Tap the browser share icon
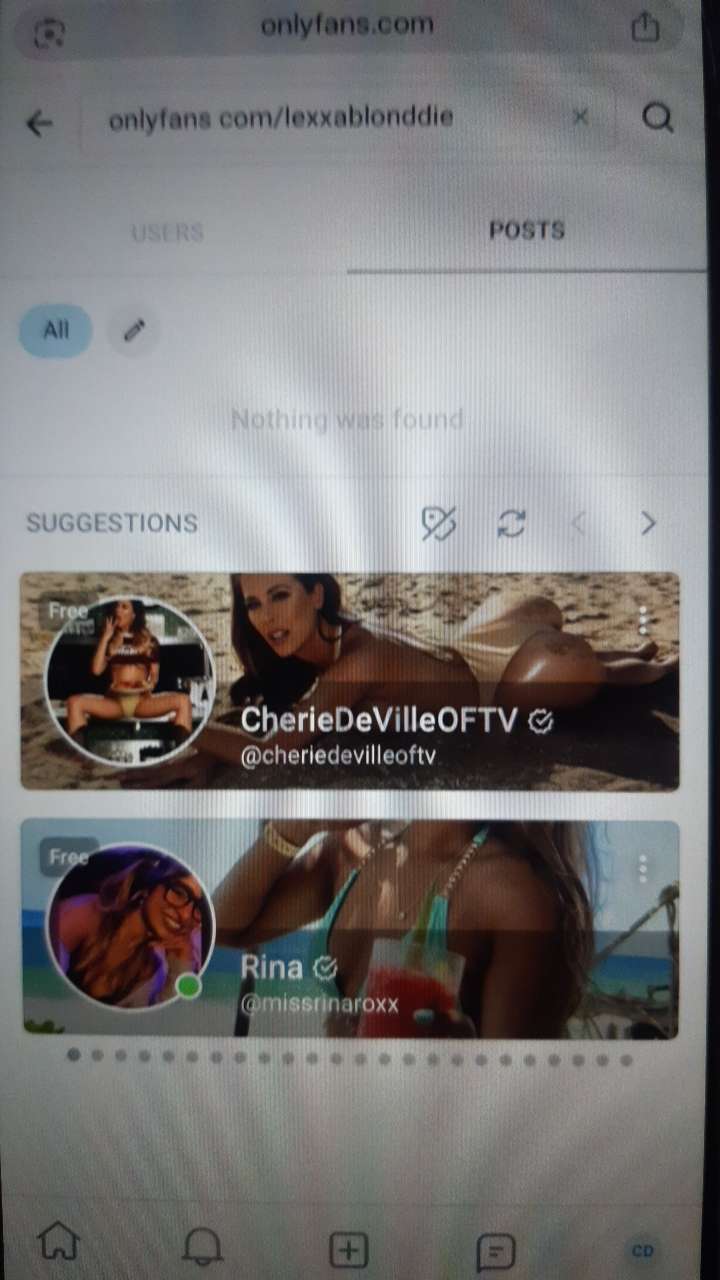720x1280 pixels. pyautogui.click(x=646, y=28)
